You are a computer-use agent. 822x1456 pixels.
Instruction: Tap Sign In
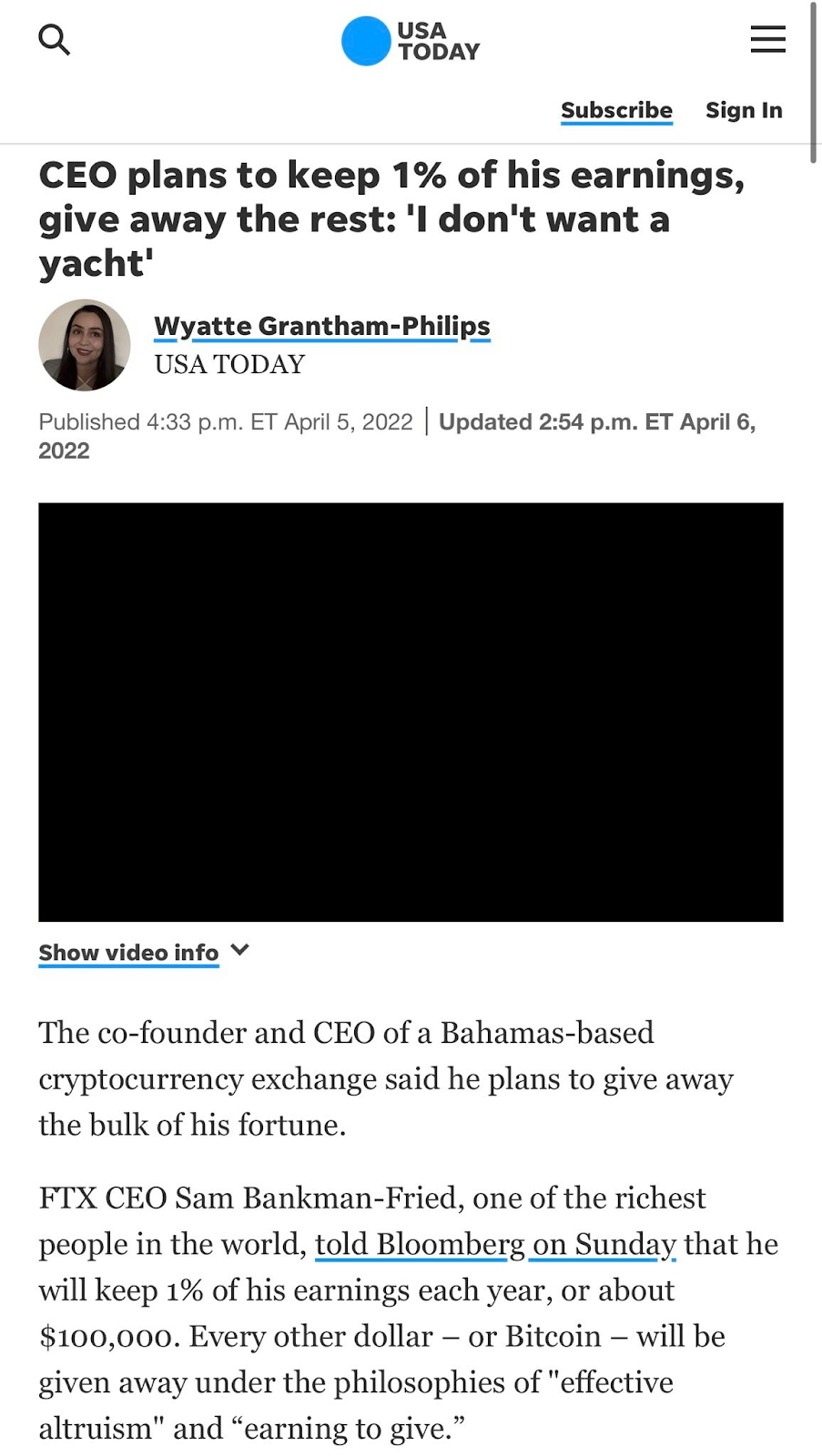(x=744, y=110)
